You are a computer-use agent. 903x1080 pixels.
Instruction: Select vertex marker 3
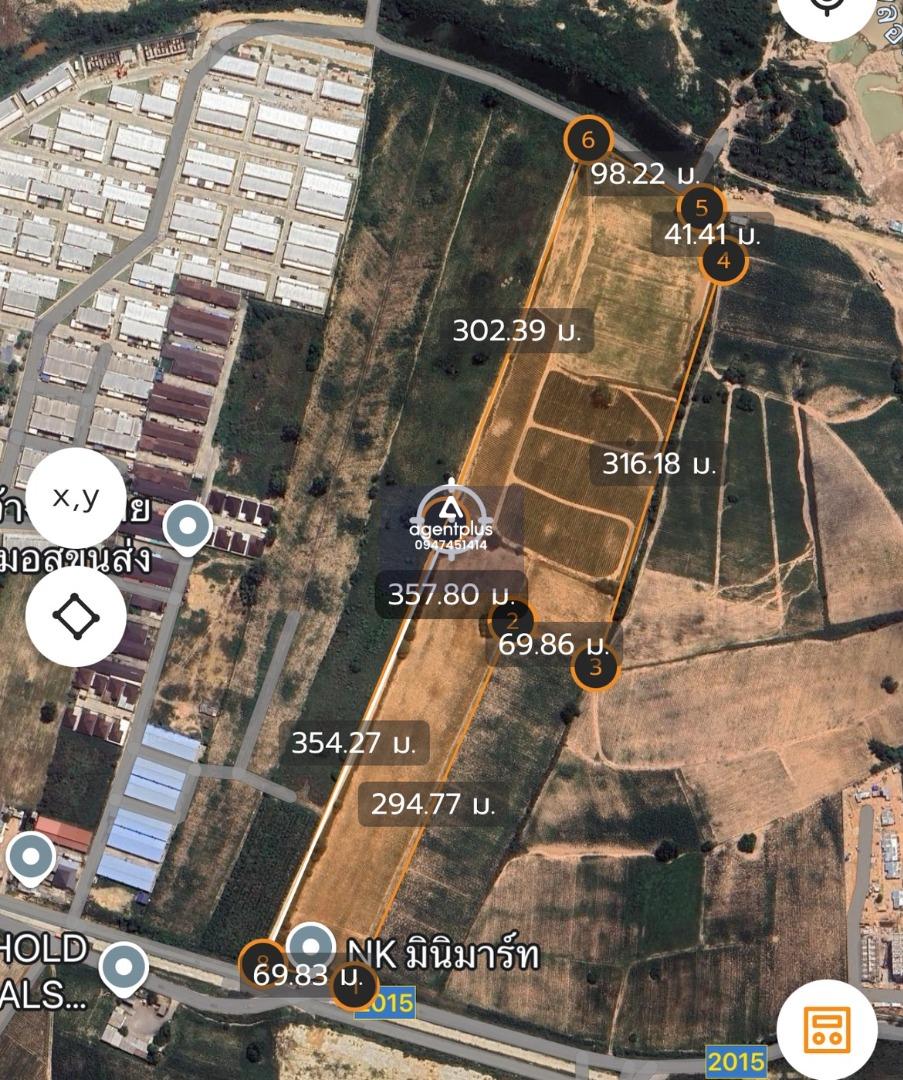pyautogui.click(x=596, y=668)
